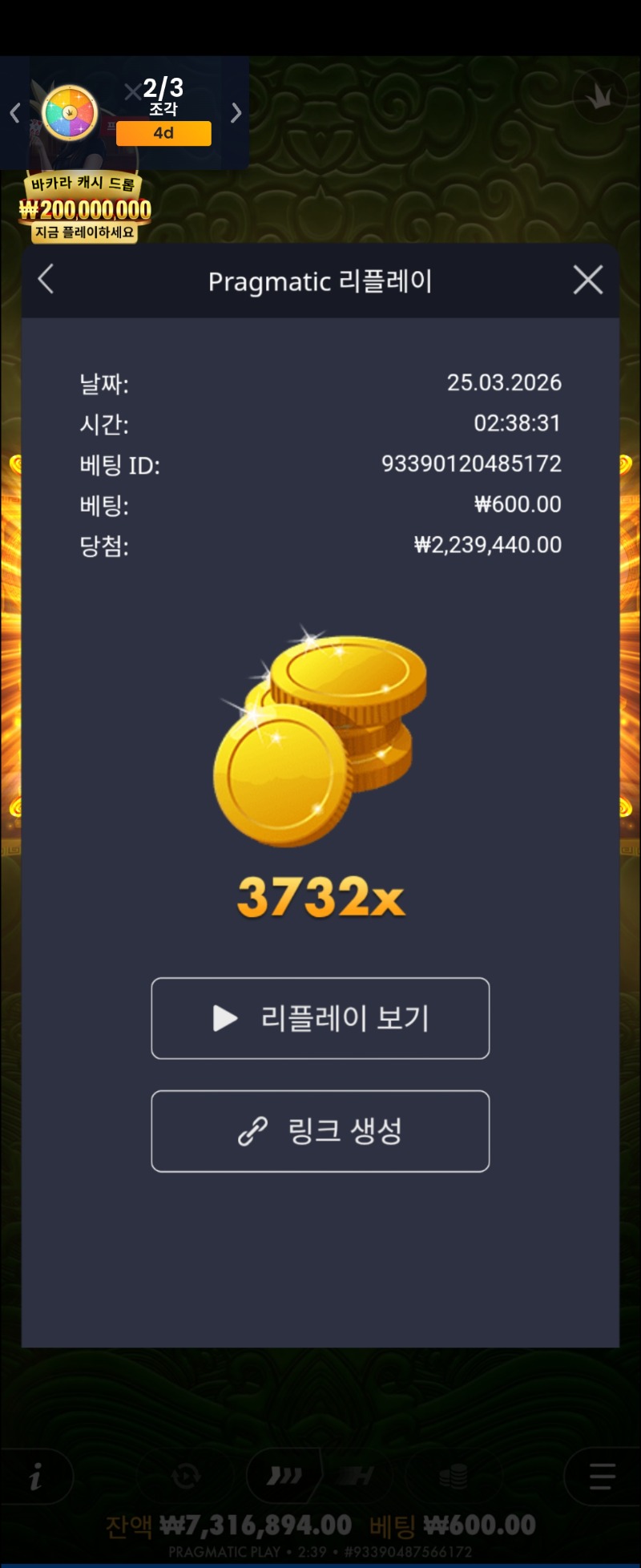Show the previous promotion banner
The width and height of the screenshot is (641, 1568).
(14, 113)
